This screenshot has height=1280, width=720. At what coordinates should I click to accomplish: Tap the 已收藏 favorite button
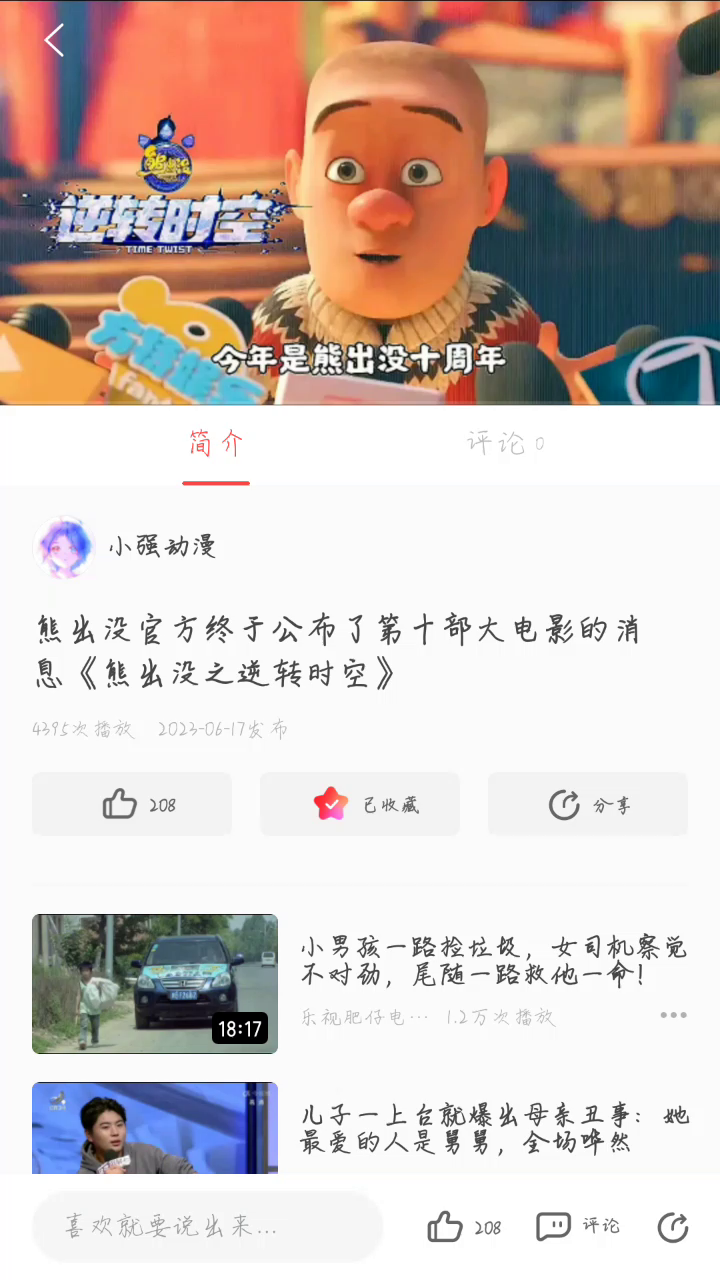(360, 804)
